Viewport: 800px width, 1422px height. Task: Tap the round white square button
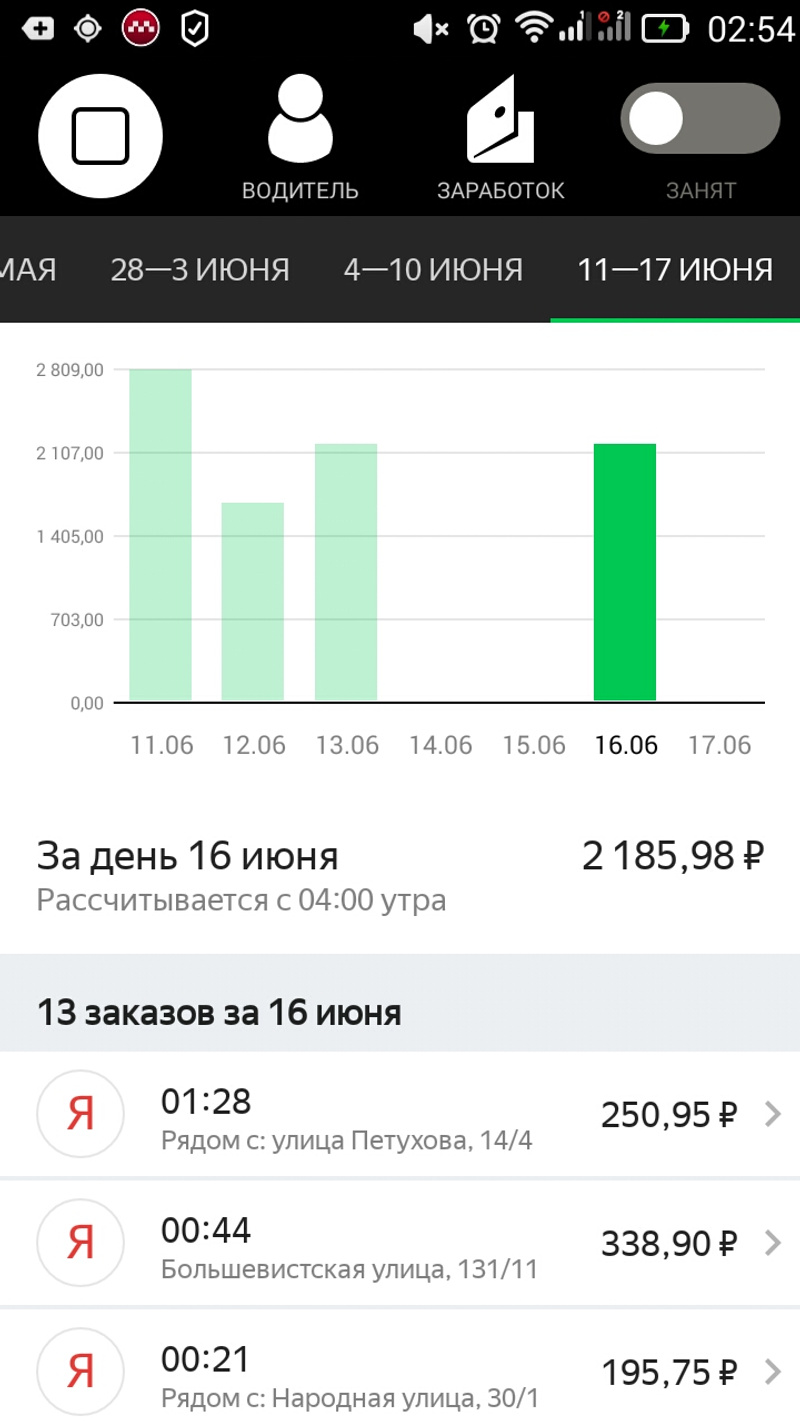click(100, 136)
